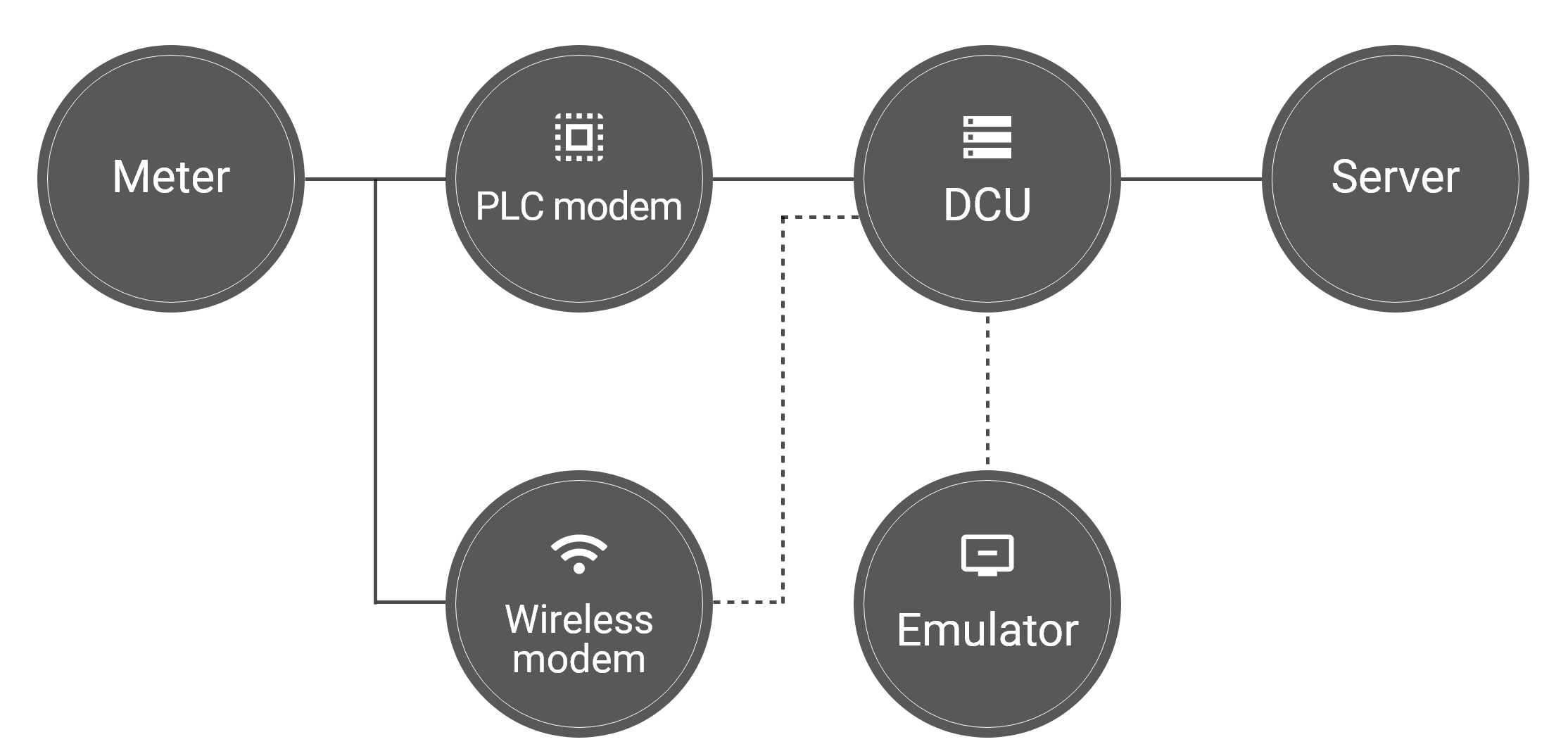Launch the Emulator option

click(987, 604)
